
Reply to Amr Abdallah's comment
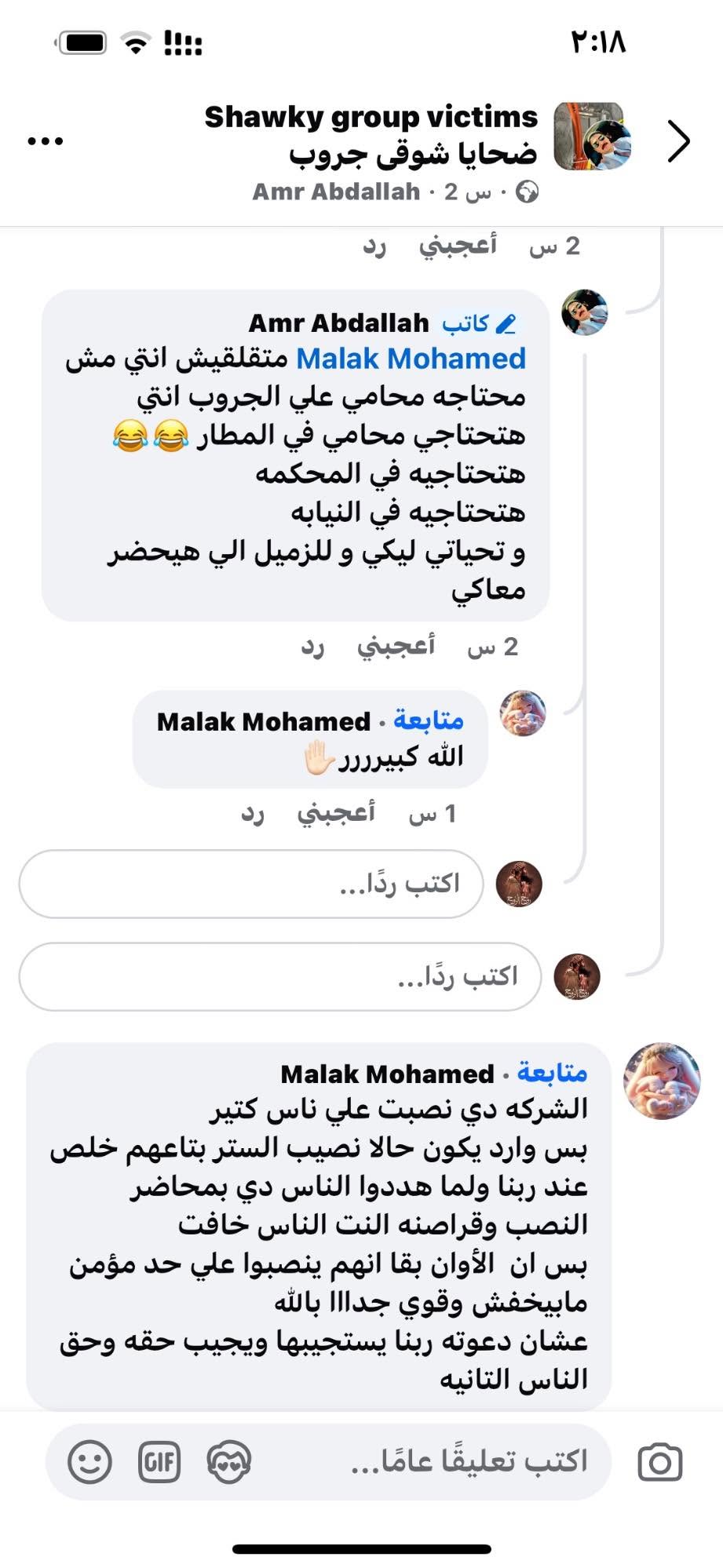tap(312, 647)
